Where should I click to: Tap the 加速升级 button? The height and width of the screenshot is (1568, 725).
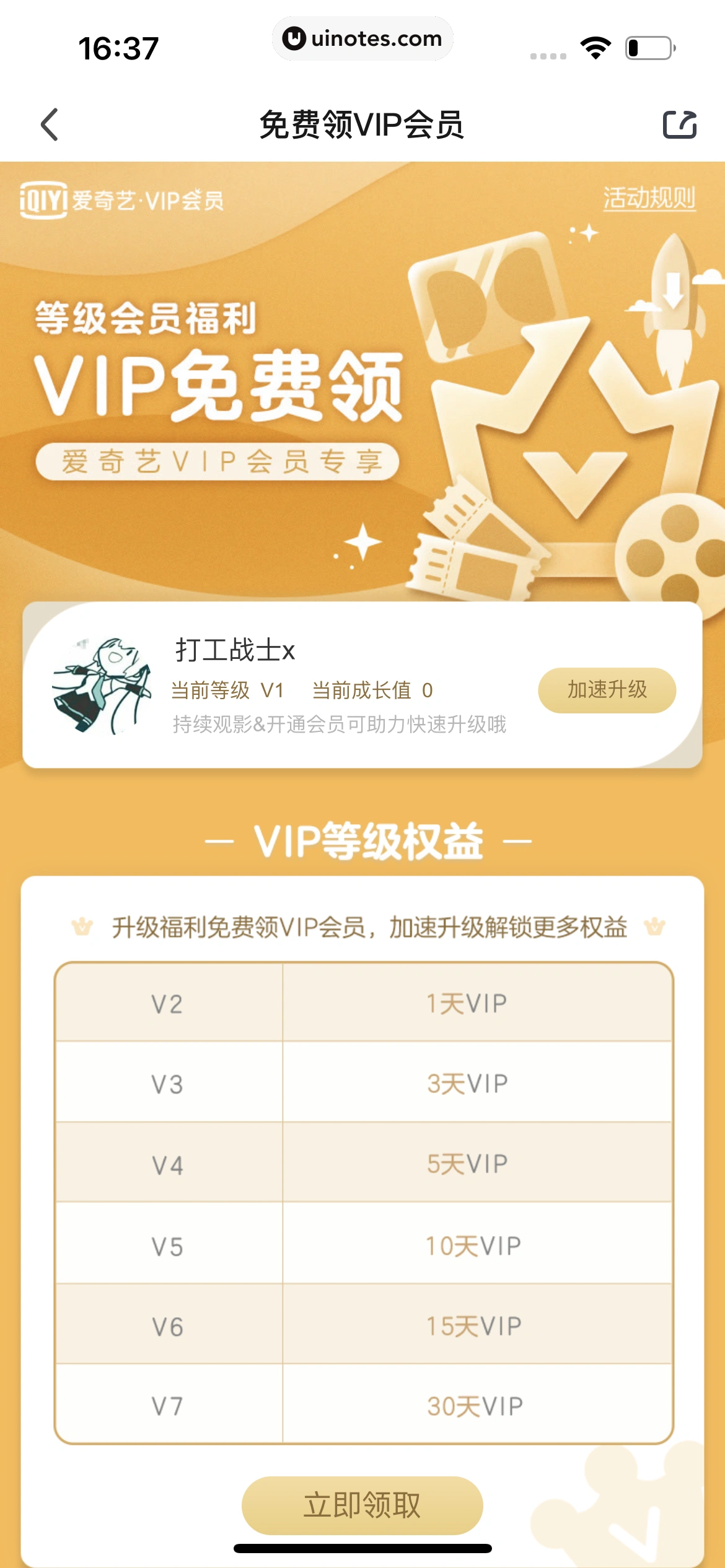click(x=607, y=690)
